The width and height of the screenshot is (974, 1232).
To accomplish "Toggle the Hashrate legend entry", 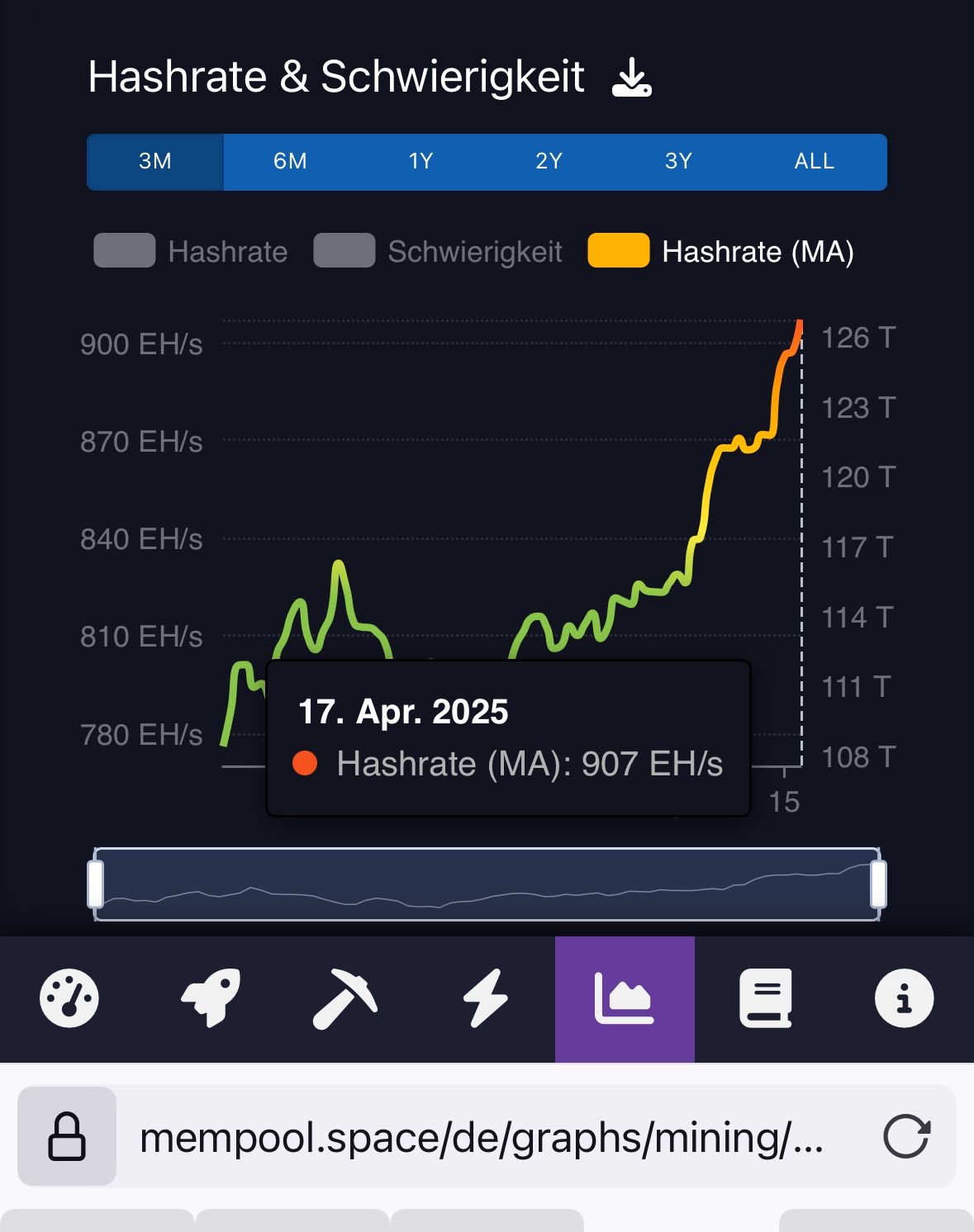I will tap(190, 252).
